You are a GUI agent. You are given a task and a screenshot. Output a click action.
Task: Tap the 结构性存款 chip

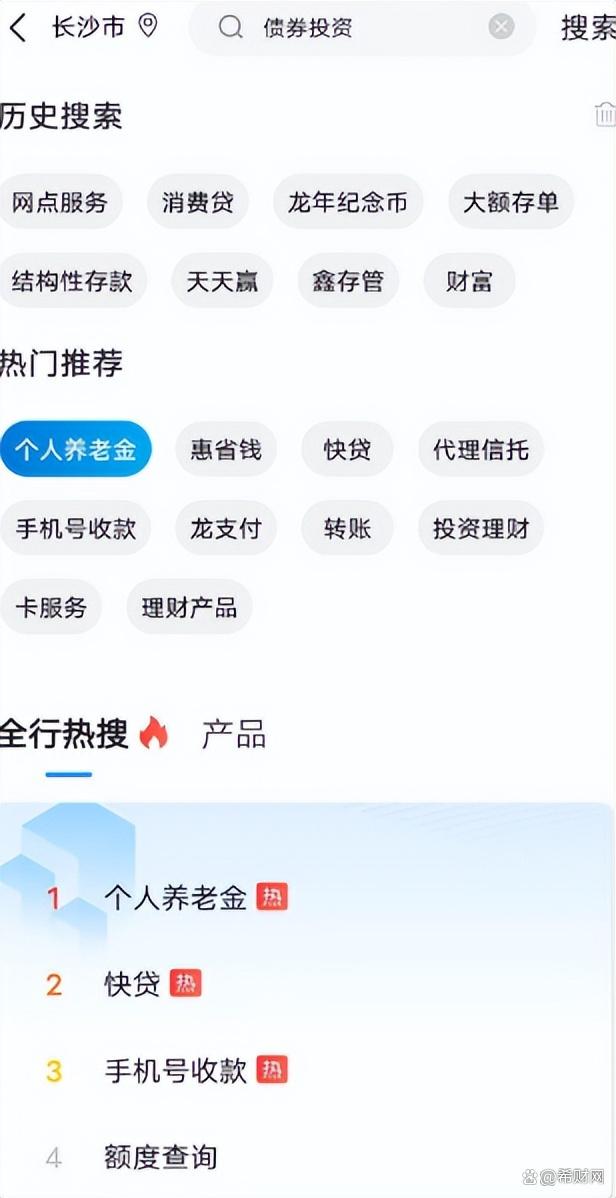[72, 281]
